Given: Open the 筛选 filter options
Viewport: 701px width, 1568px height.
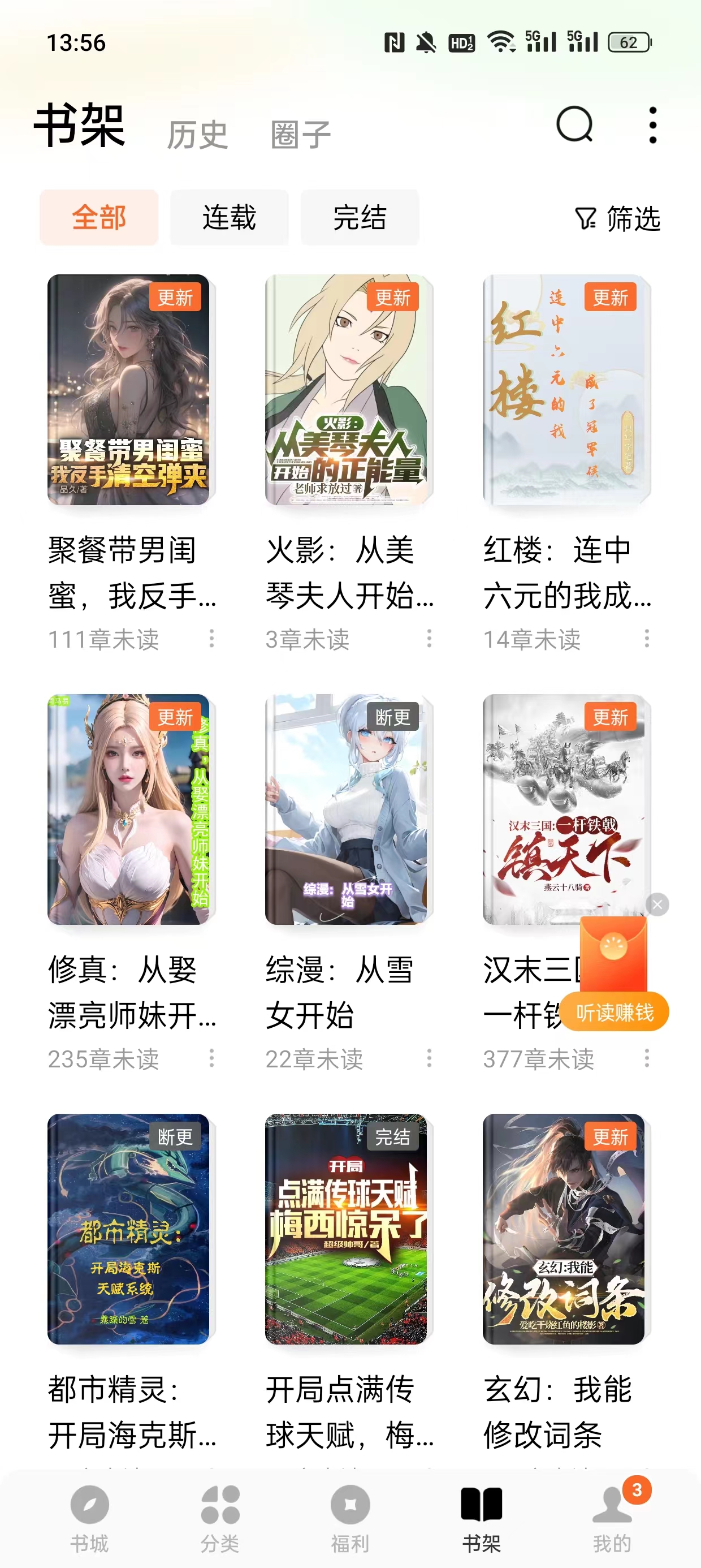Looking at the screenshot, I should click(618, 218).
